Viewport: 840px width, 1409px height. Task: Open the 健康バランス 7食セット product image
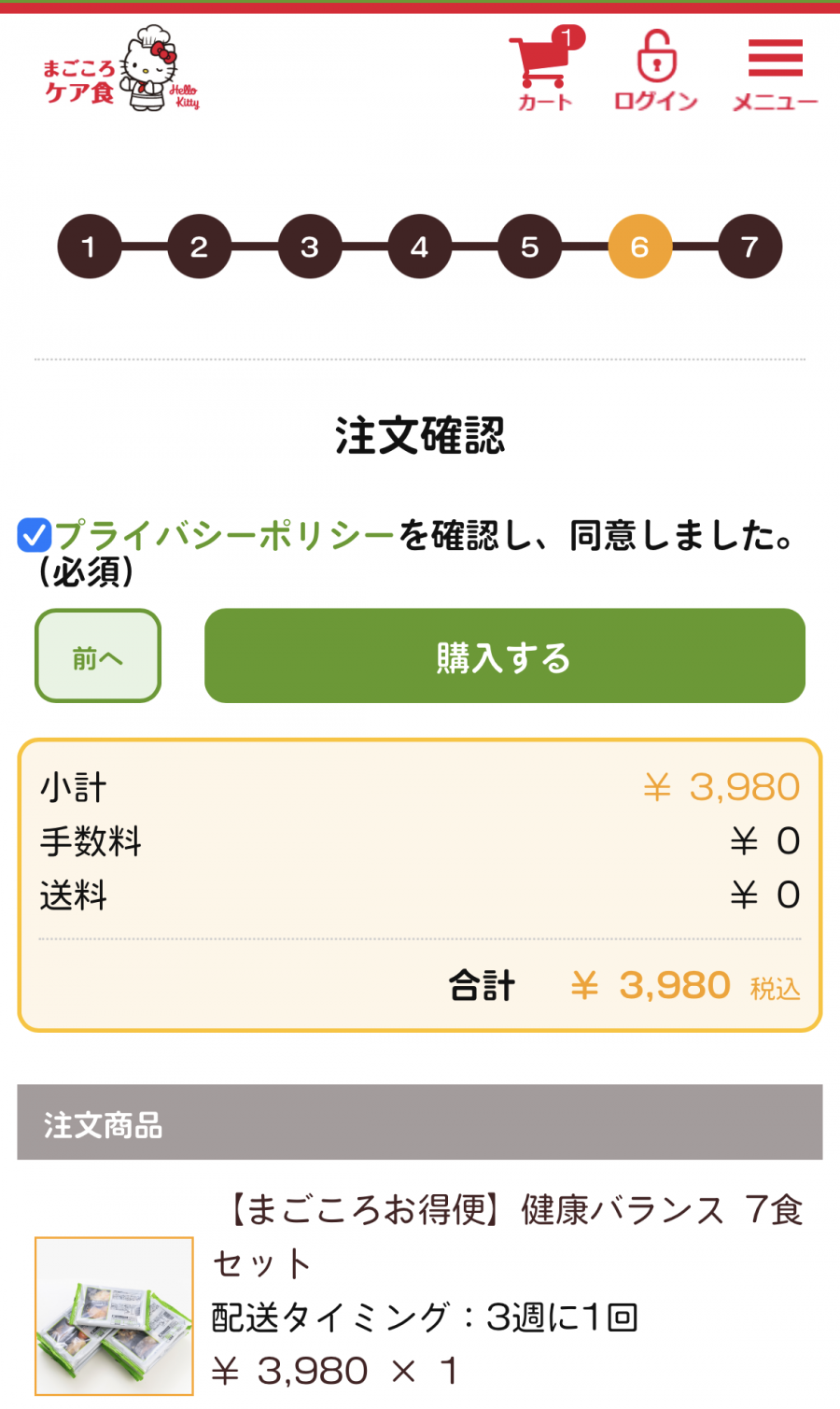114,1316
